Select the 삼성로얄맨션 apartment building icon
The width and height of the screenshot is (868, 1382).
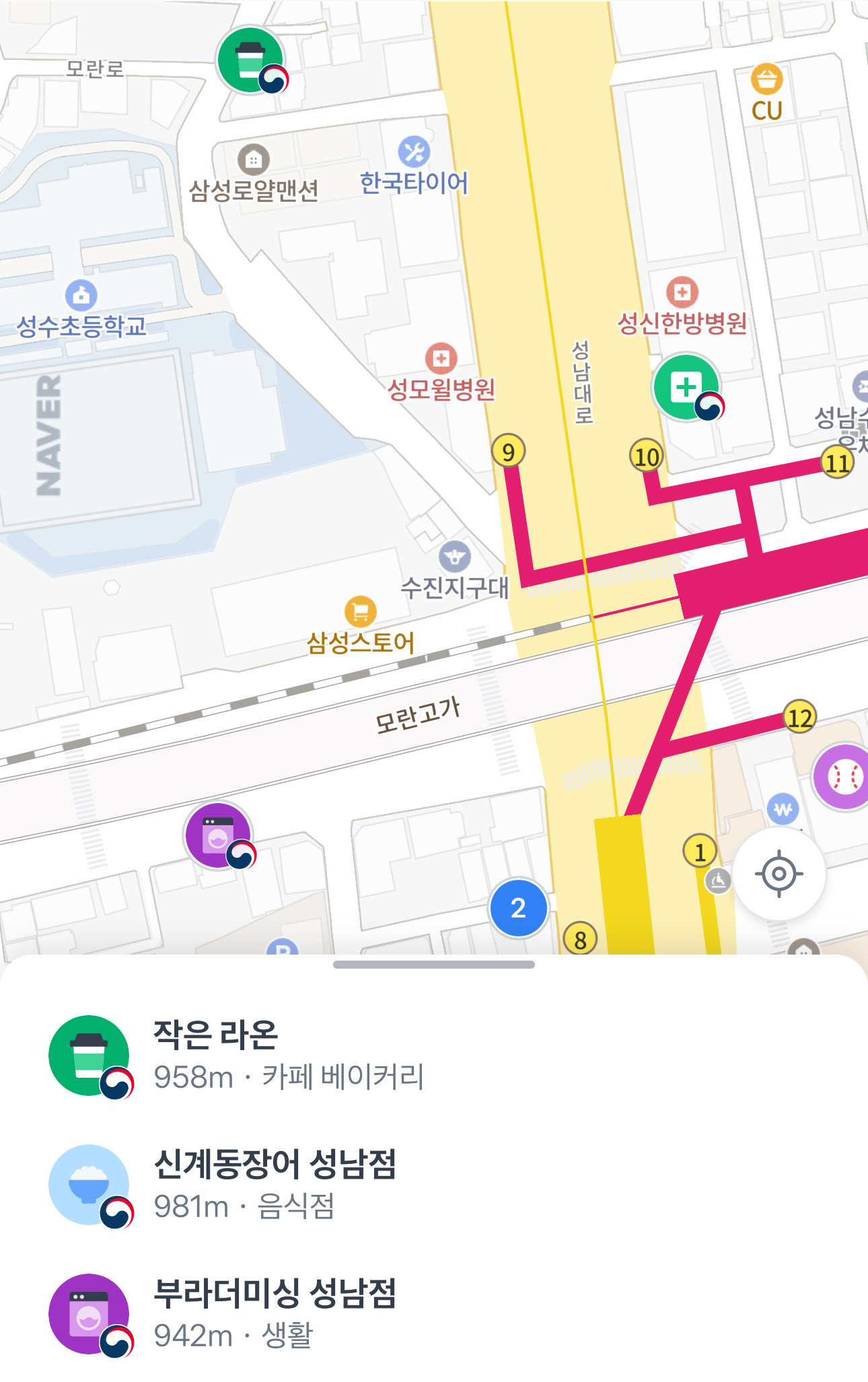point(252,159)
